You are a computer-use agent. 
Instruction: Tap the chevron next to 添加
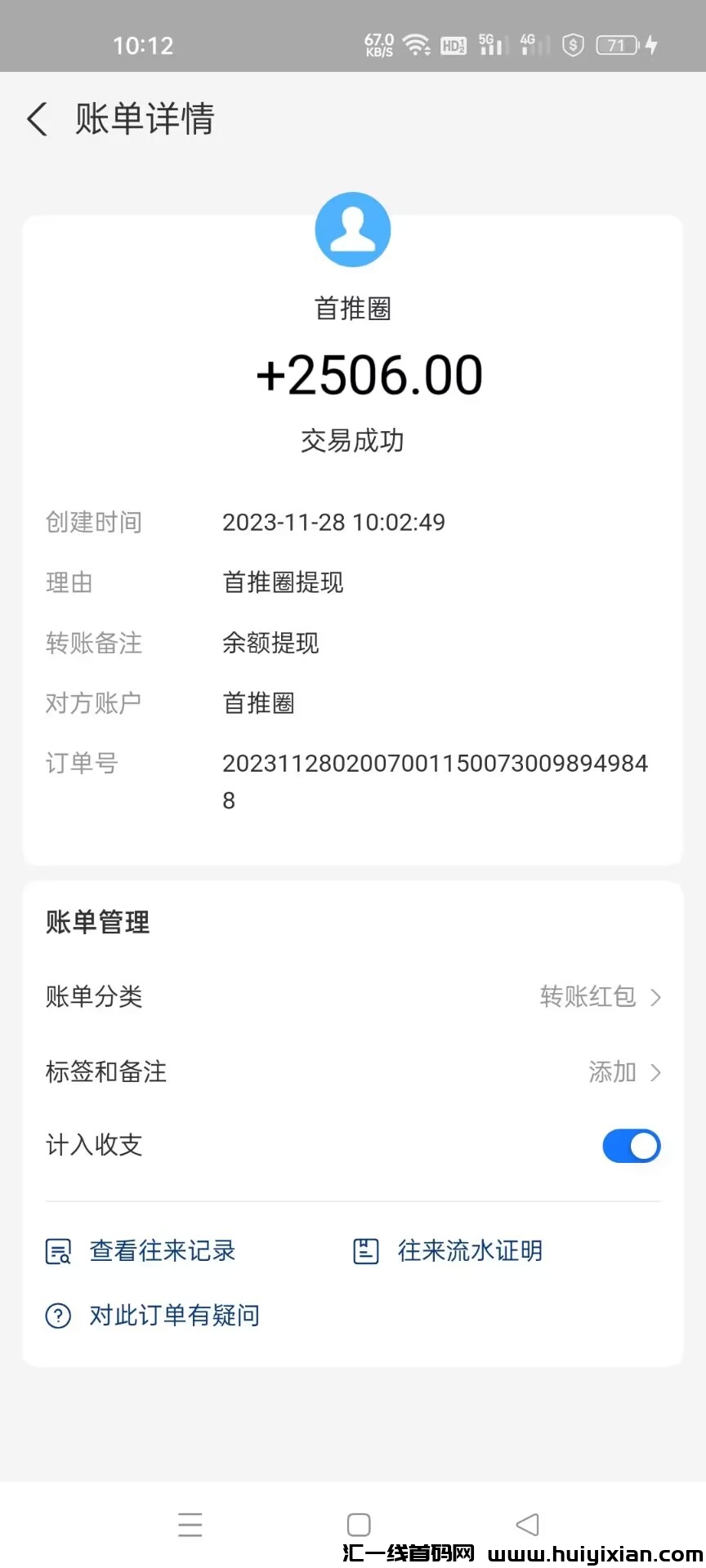(x=658, y=1072)
